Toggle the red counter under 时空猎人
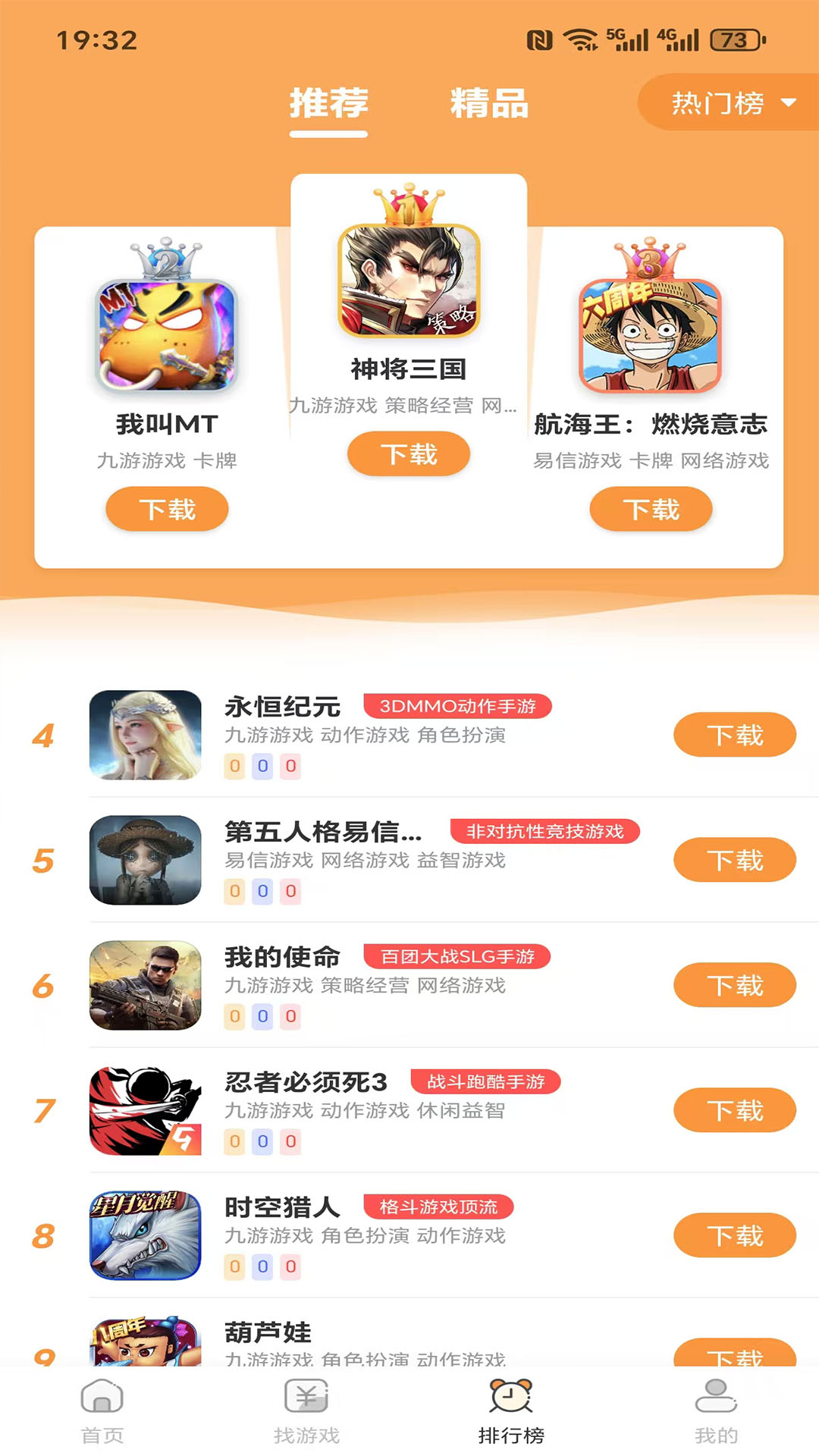The image size is (819, 1456). tap(290, 1266)
